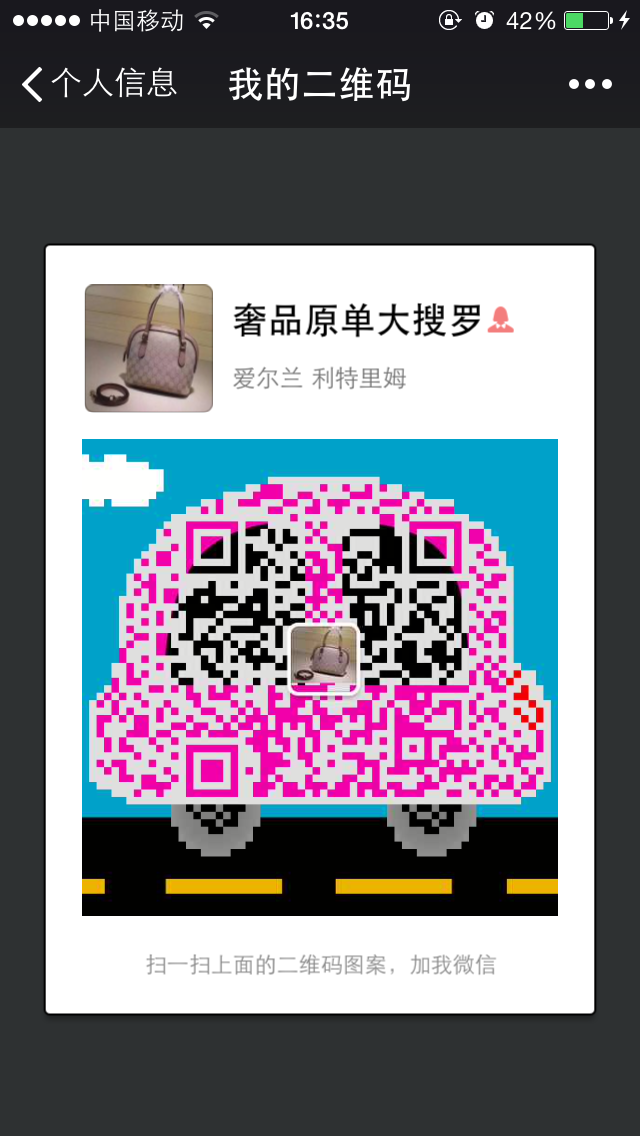
Task: Go back to 个人信息 page
Action: [98, 84]
